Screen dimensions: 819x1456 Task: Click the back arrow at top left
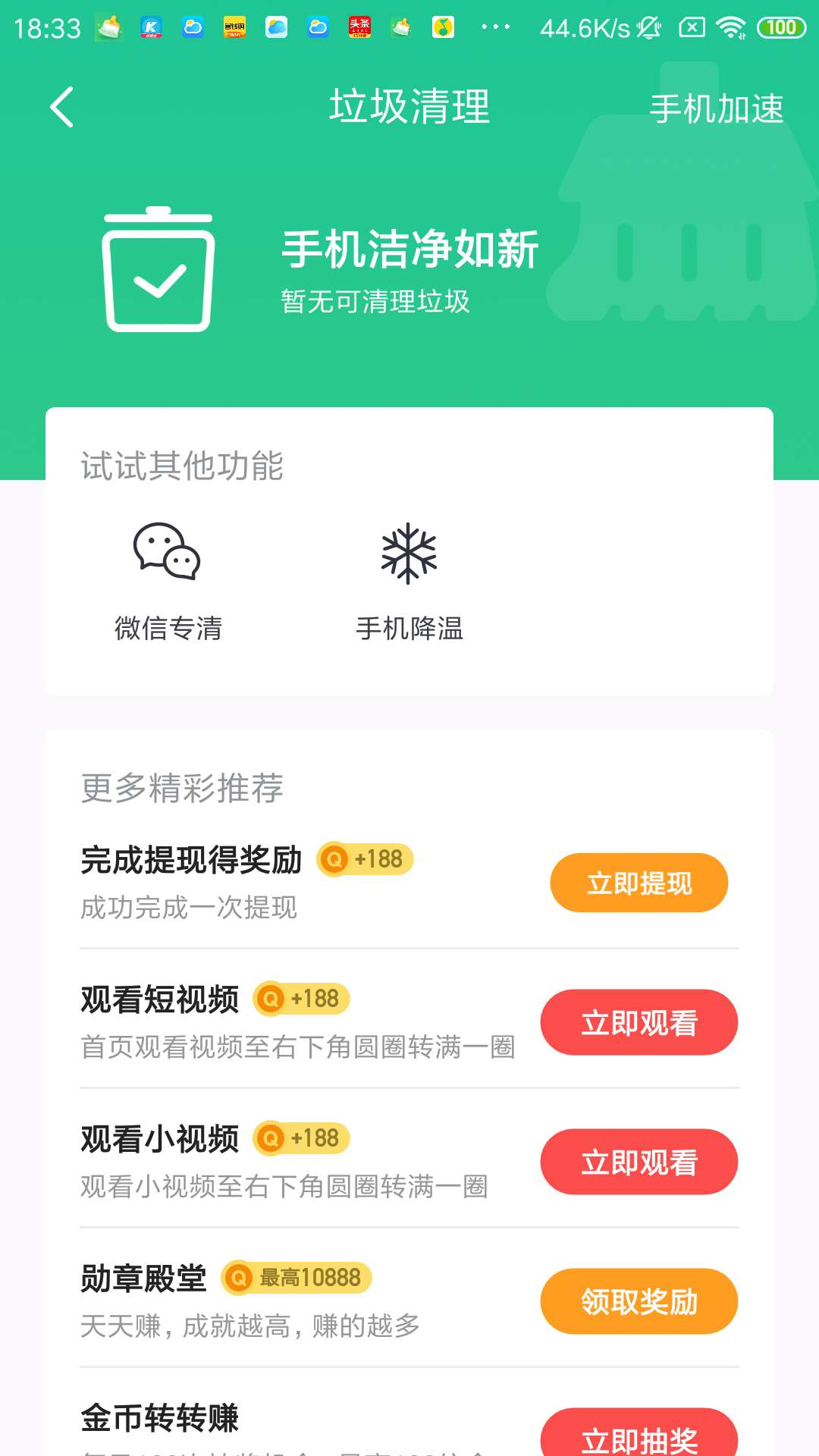(x=61, y=106)
